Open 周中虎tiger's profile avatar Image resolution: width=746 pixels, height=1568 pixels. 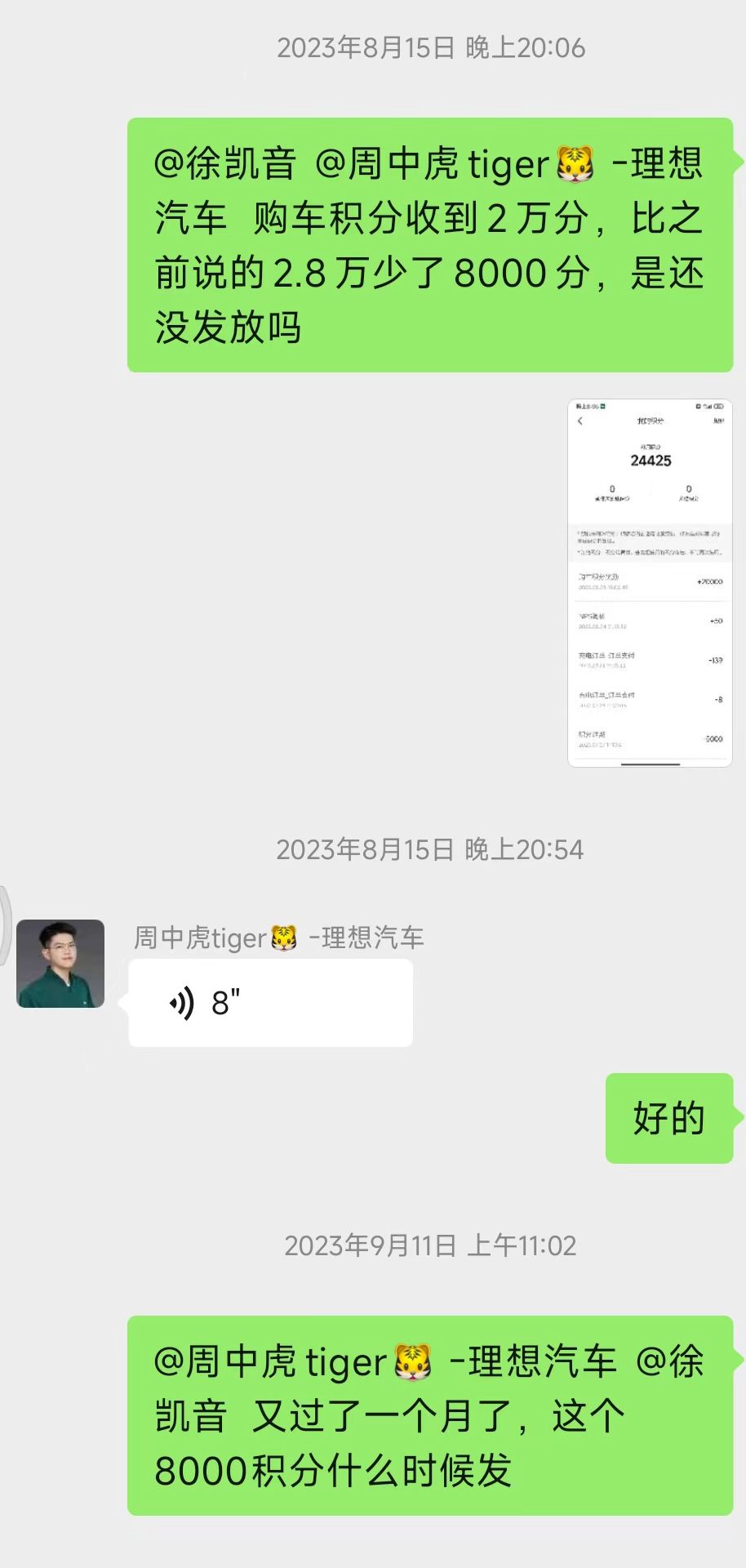(60, 964)
